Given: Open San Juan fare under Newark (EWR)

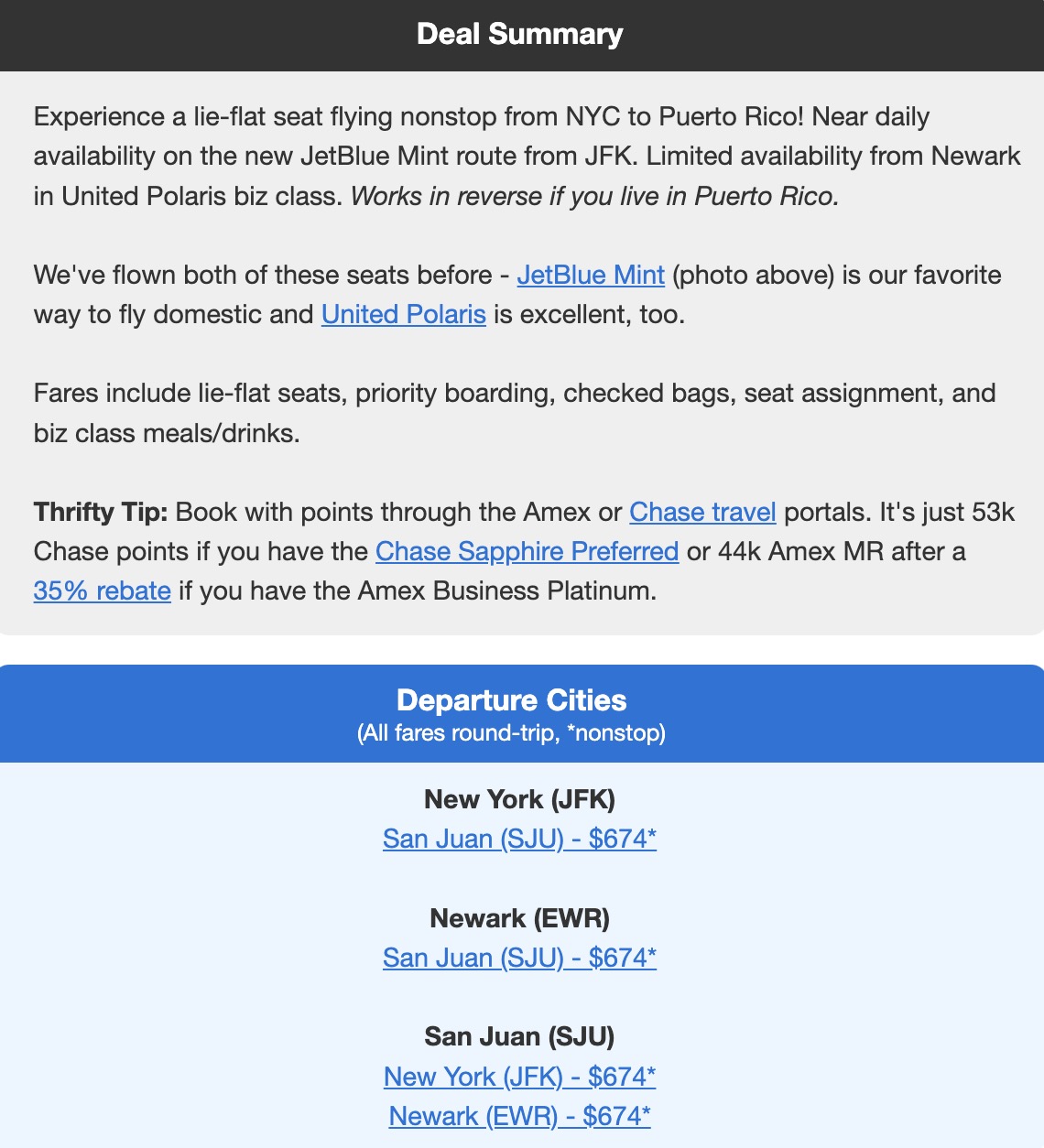Looking at the screenshot, I should 519,958.
